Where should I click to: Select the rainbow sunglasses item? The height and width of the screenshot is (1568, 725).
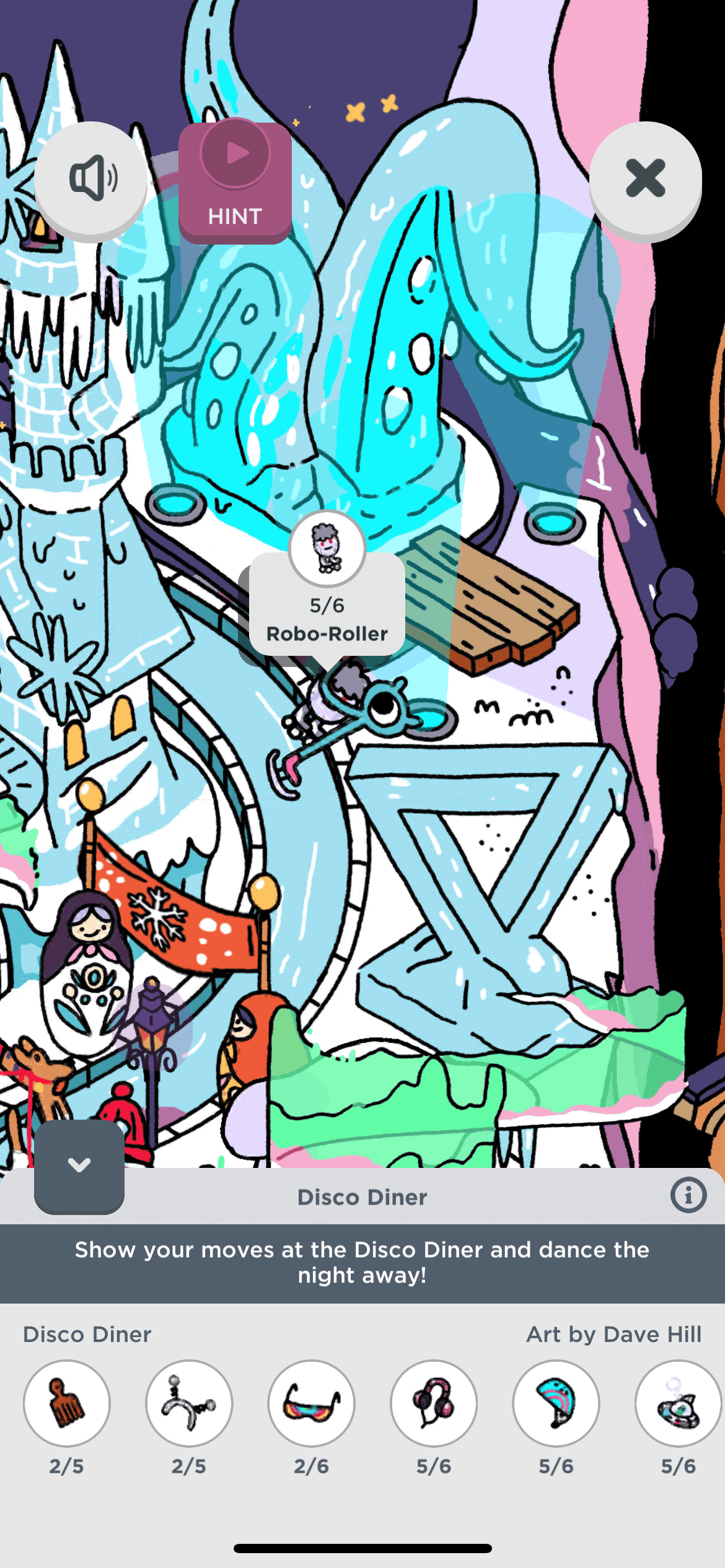click(312, 1403)
